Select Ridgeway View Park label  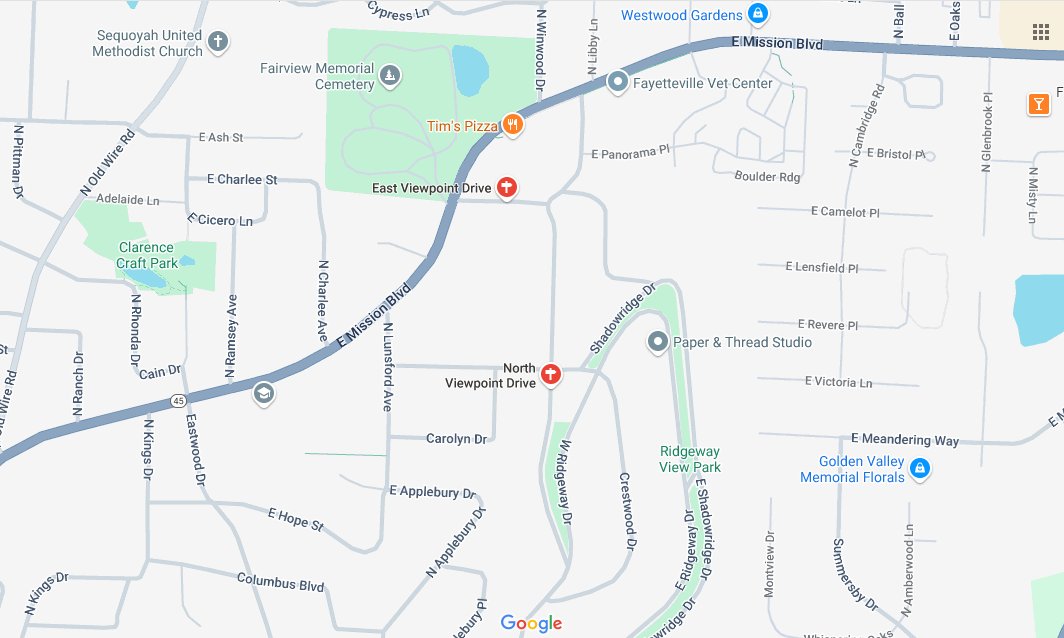pyautogui.click(x=690, y=459)
